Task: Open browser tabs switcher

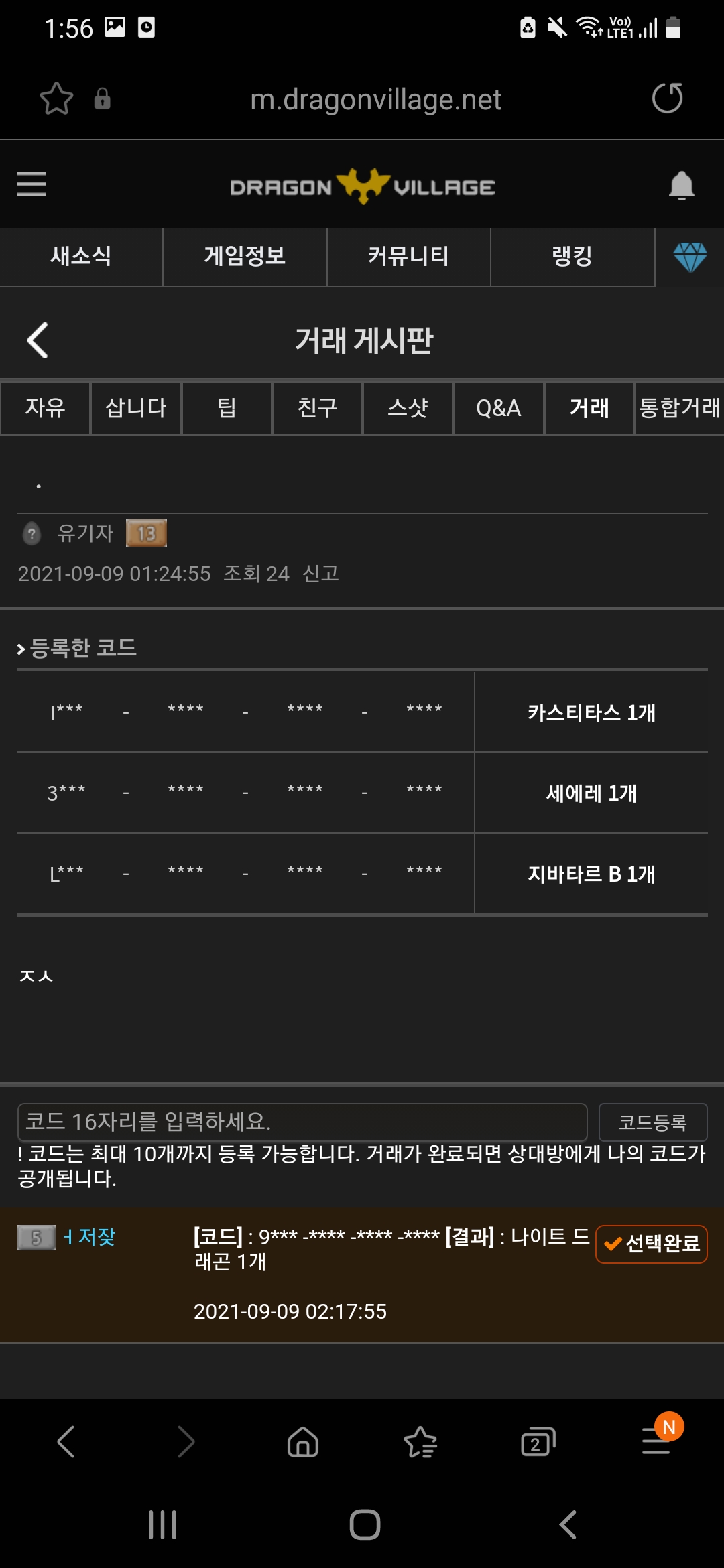Action: [x=538, y=1442]
